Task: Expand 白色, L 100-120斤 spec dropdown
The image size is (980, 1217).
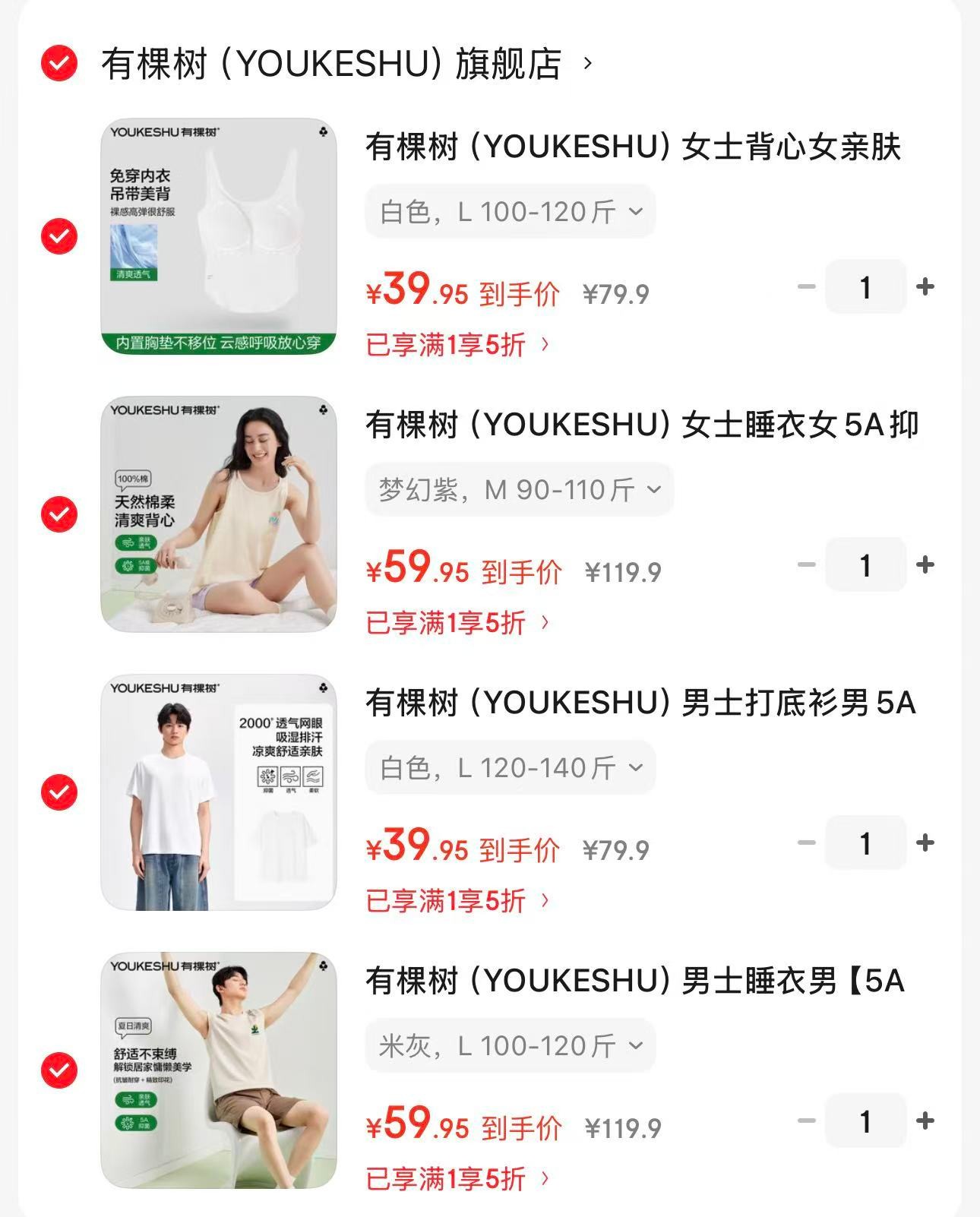Action: [510, 212]
